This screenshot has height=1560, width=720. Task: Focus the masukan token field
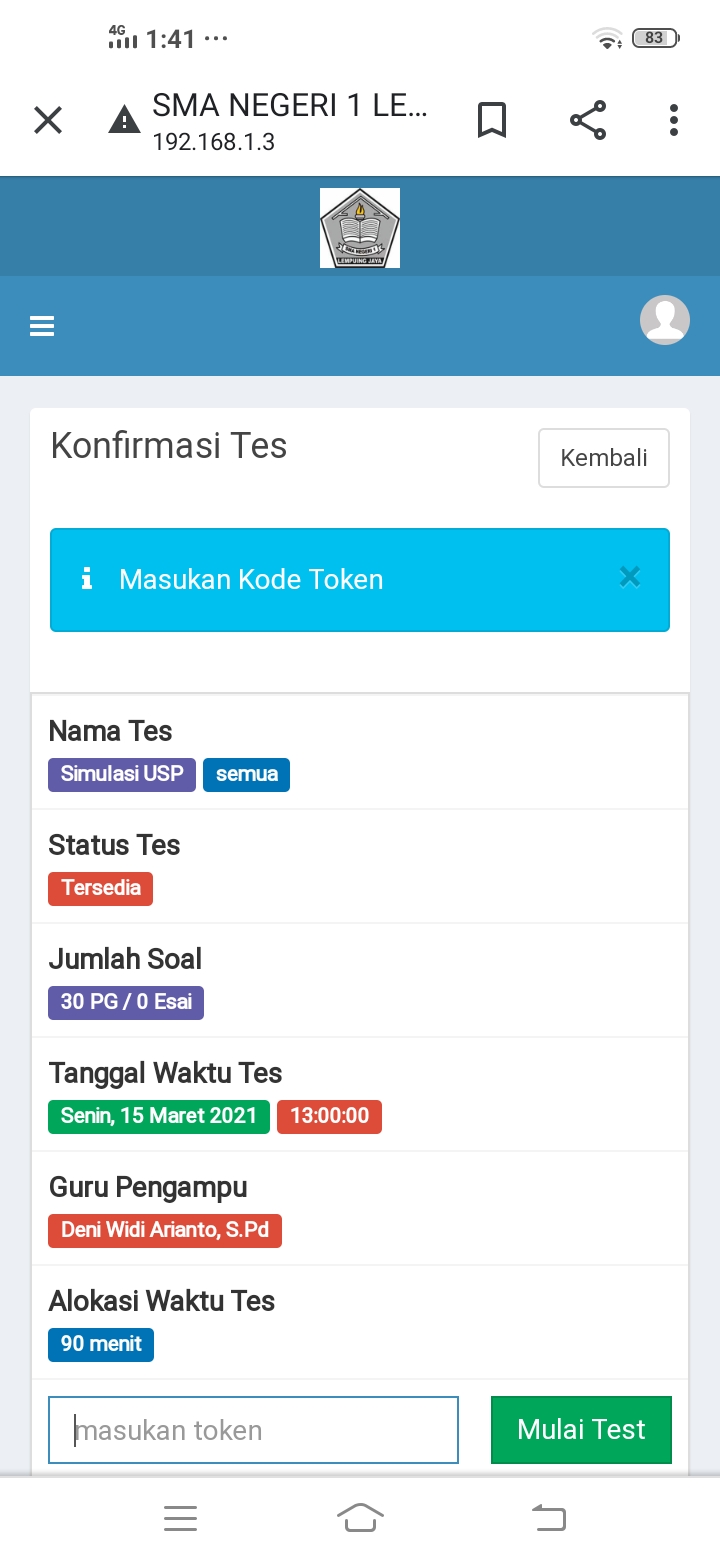click(254, 1430)
